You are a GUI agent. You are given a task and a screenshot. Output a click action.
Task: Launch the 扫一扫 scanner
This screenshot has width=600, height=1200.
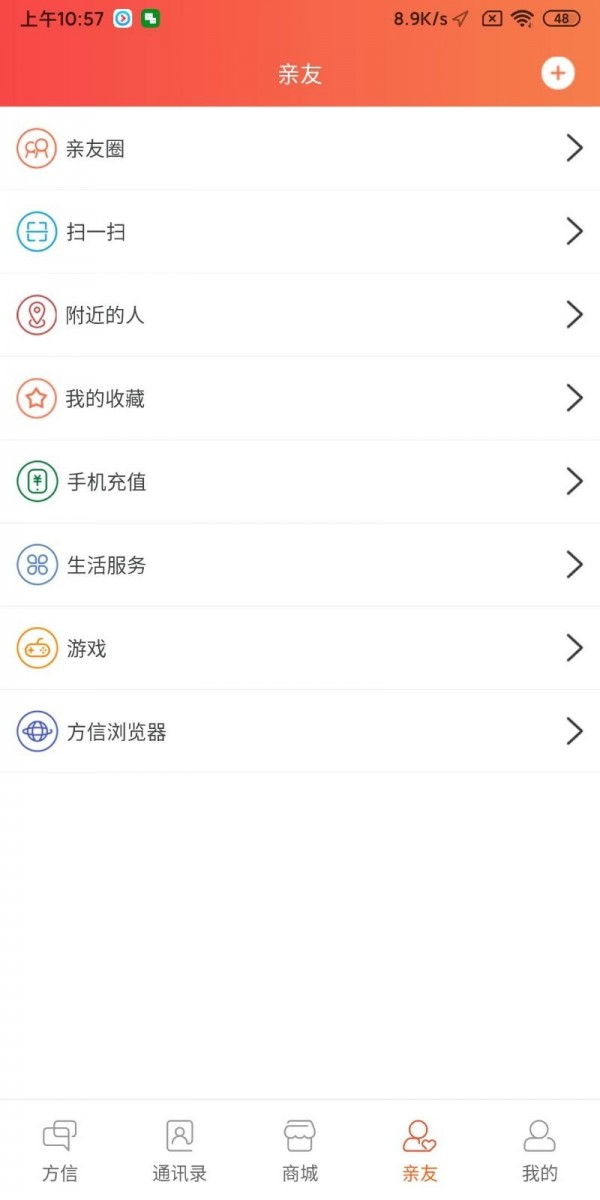(300, 232)
